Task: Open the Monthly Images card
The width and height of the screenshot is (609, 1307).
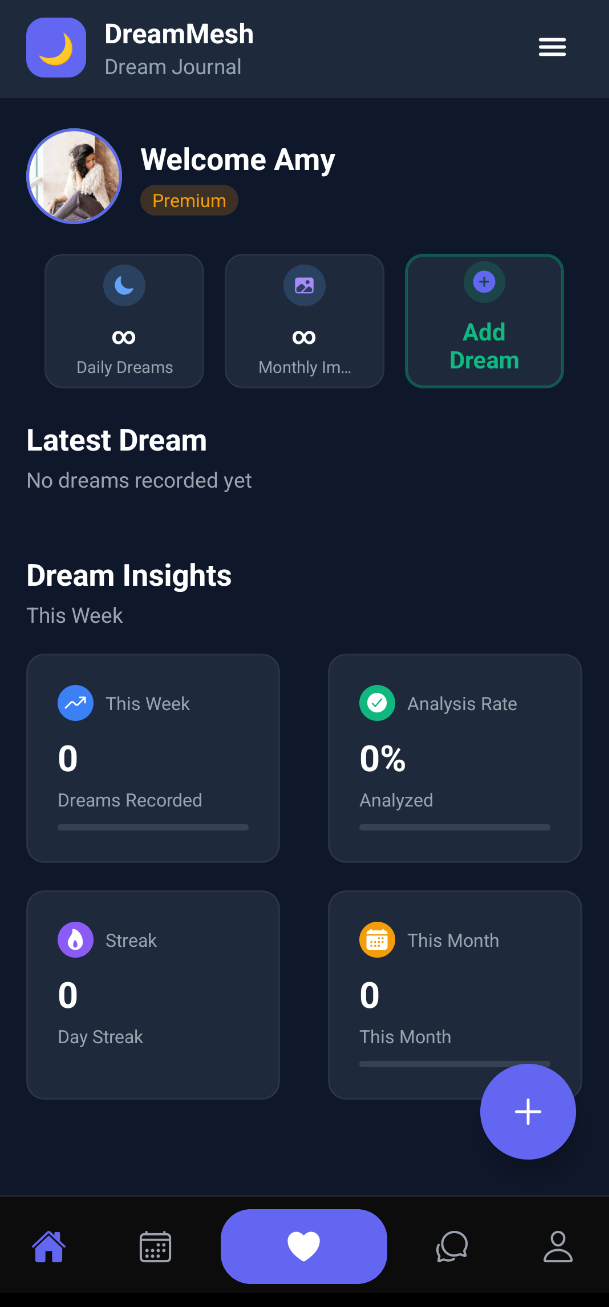Action: tap(304, 321)
